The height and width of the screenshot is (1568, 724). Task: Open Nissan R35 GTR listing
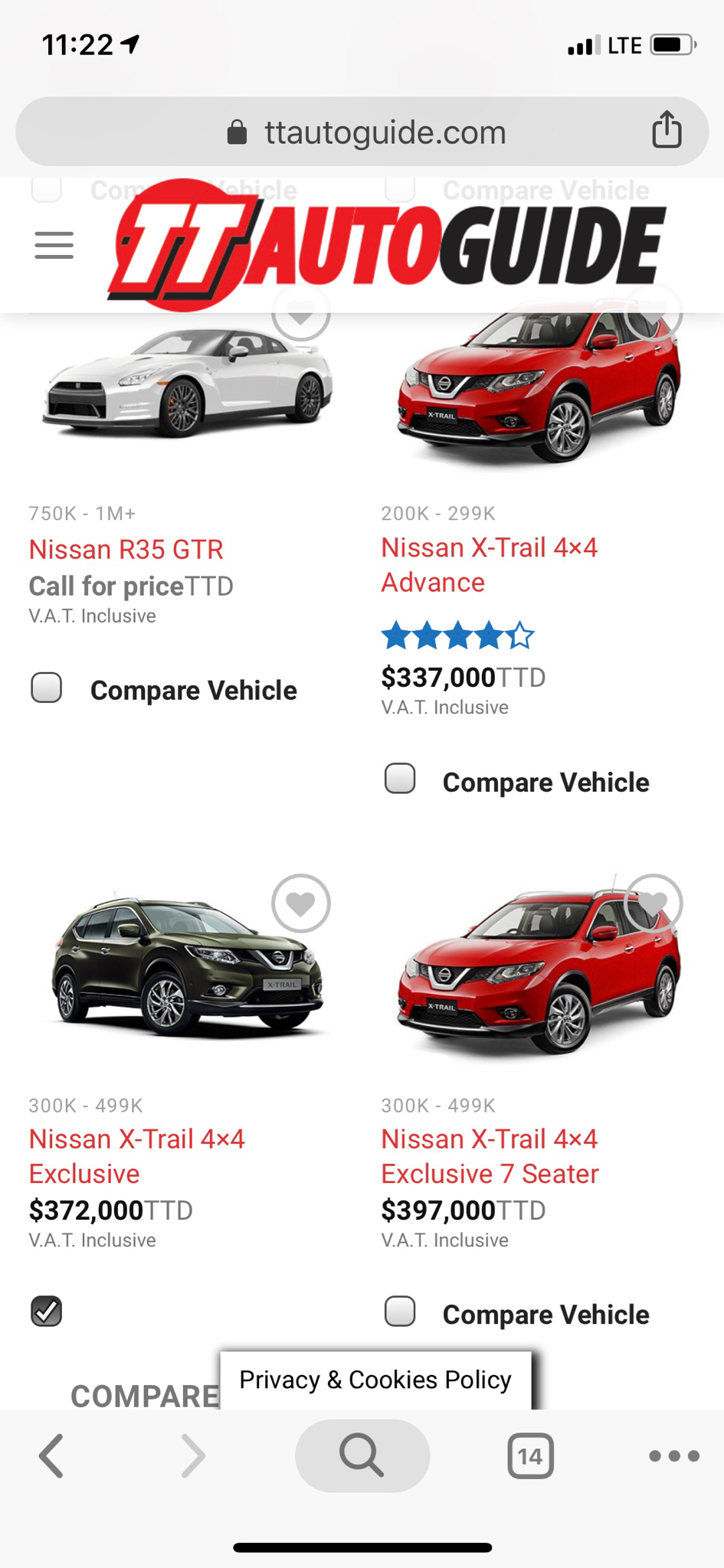click(126, 550)
